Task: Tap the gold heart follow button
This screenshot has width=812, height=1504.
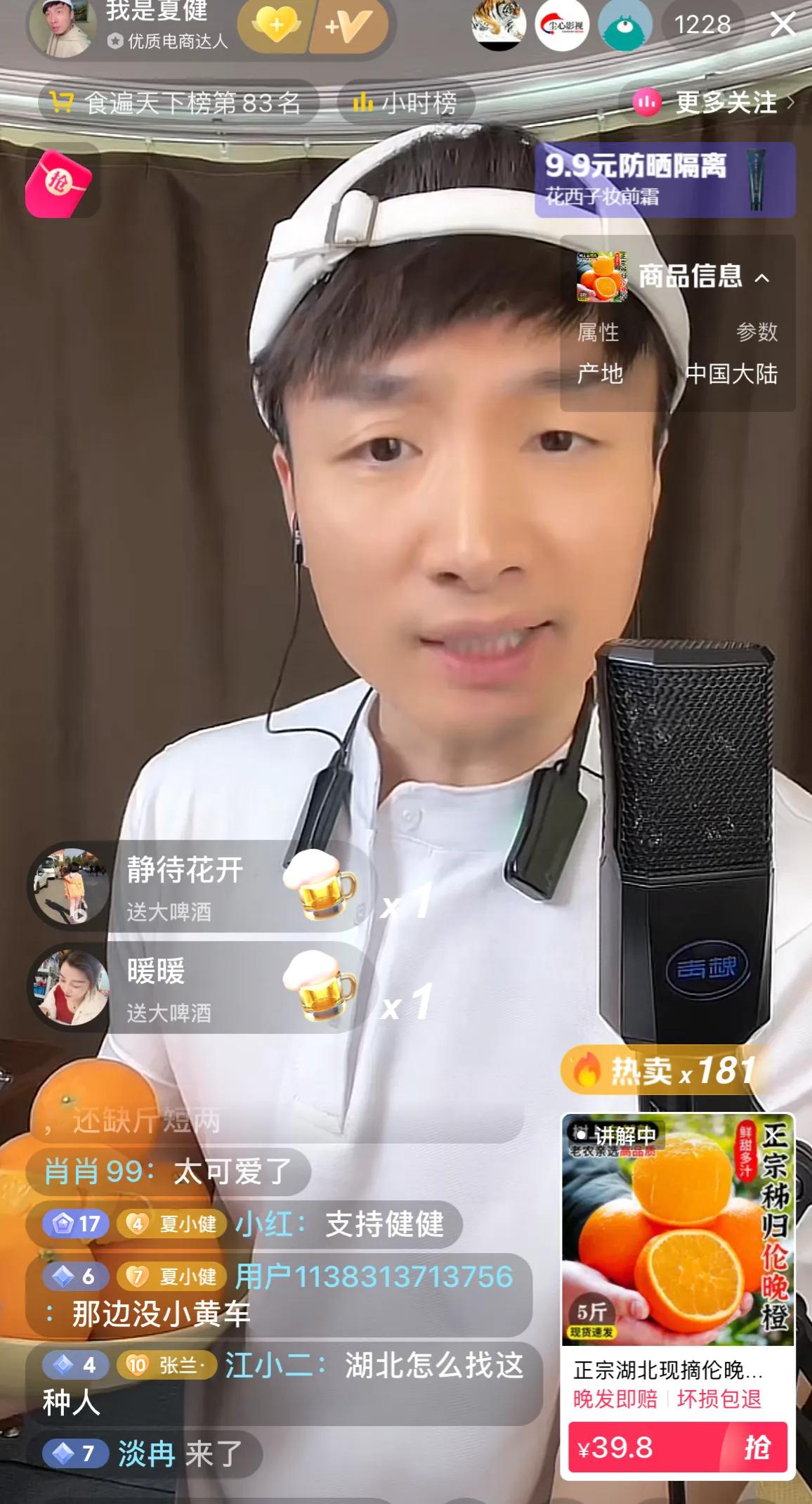Action: tap(276, 26)
